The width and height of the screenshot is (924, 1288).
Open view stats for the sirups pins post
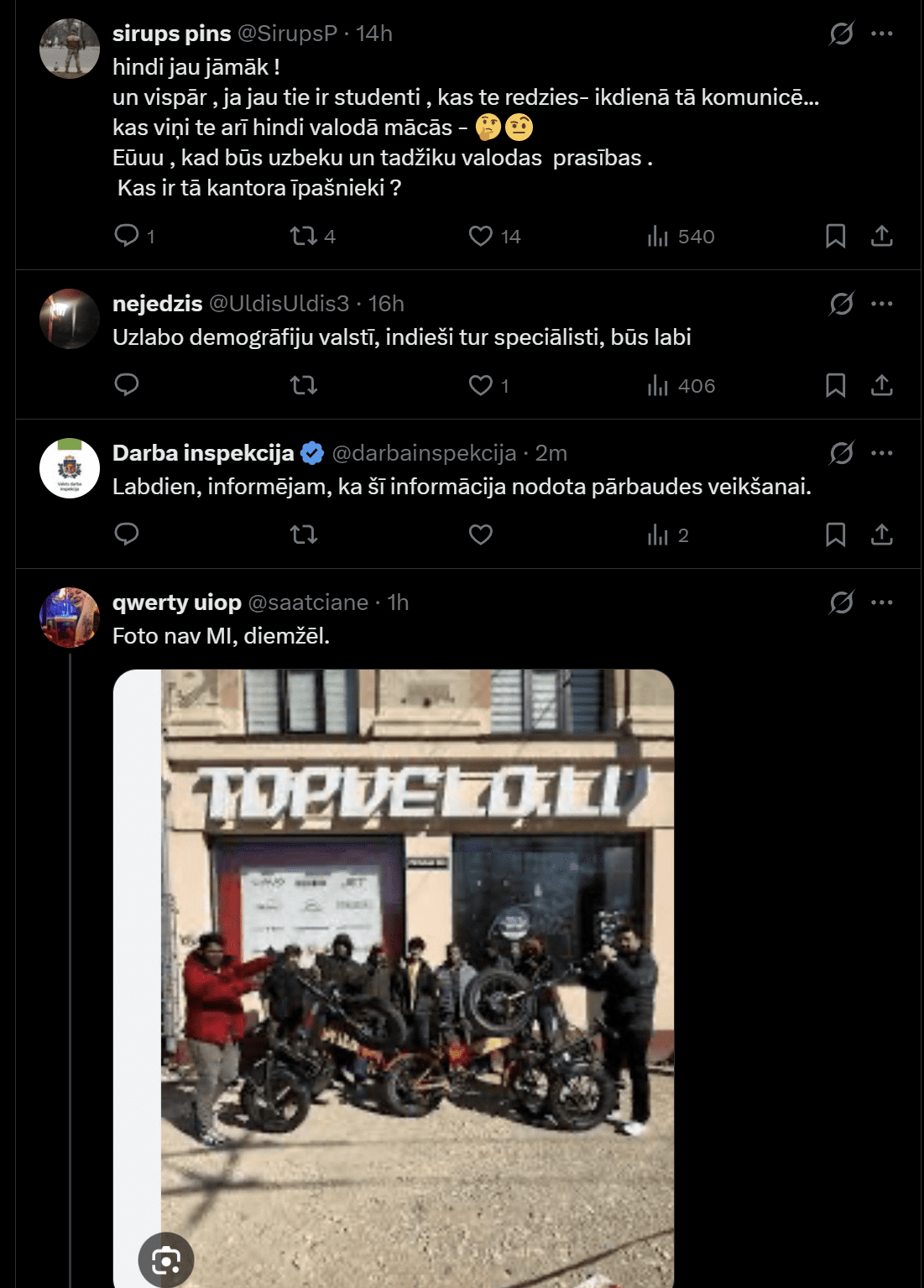tap(680, 237)
